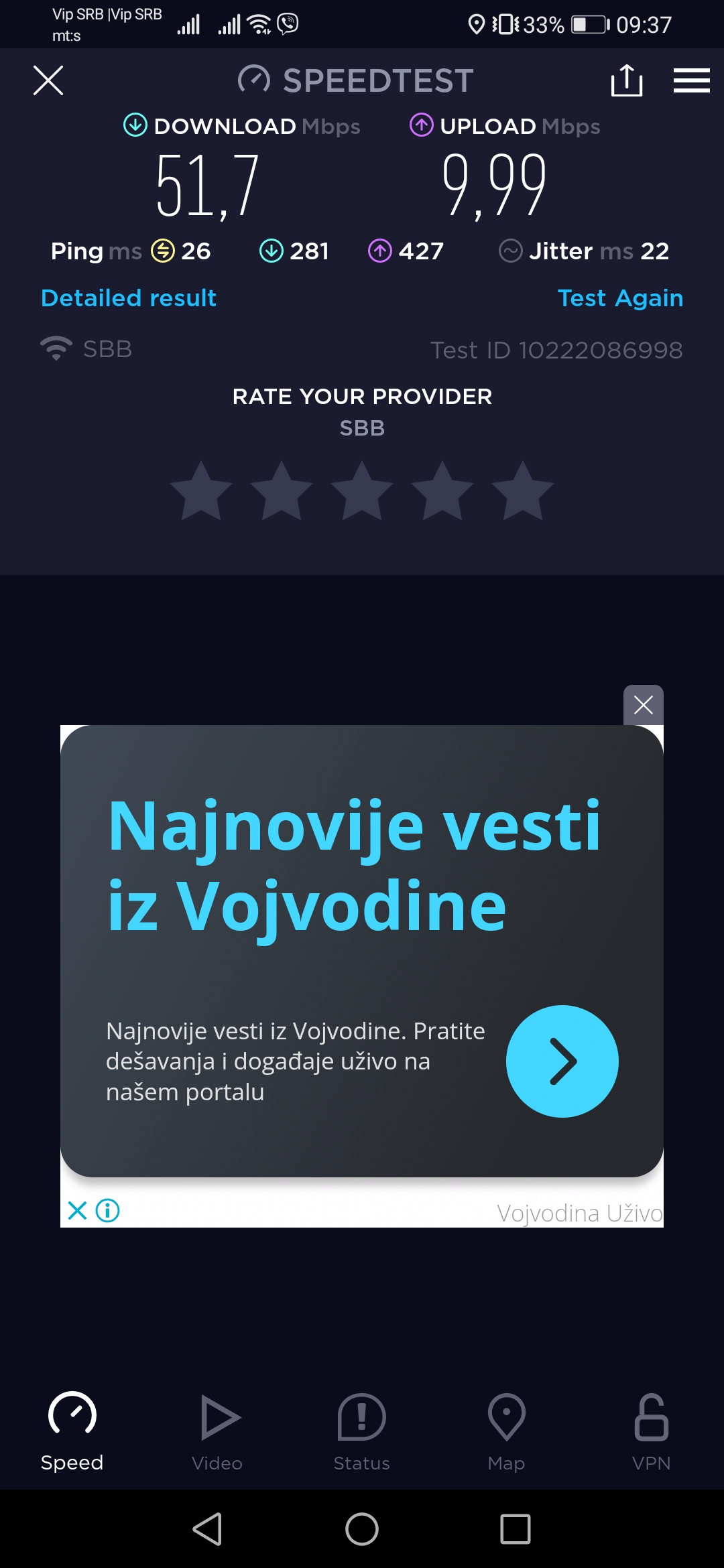
Task: Open the Detailed result link
Action: coord(129,298)
